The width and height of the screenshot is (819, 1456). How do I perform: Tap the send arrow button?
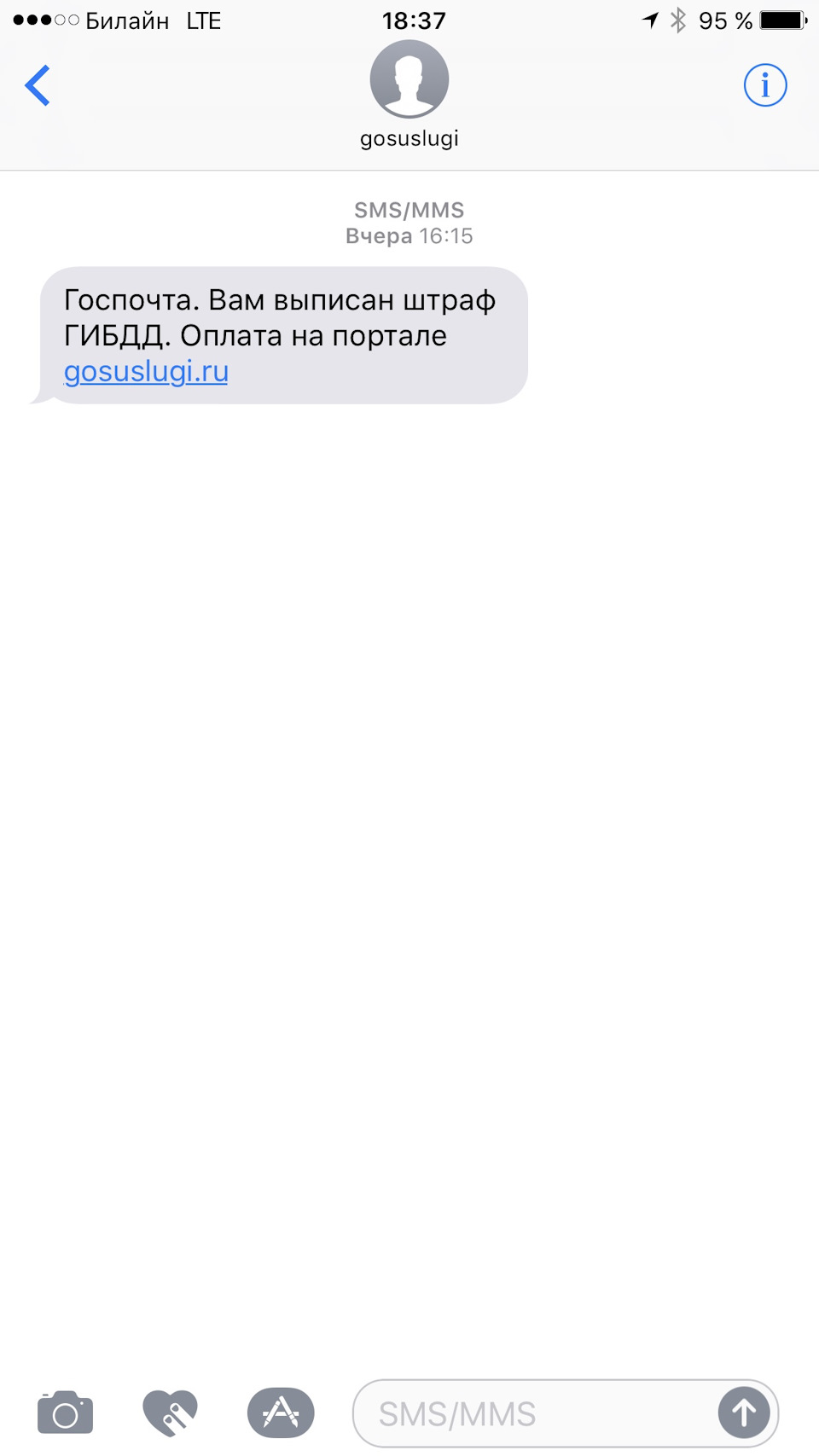[744, 1412]
